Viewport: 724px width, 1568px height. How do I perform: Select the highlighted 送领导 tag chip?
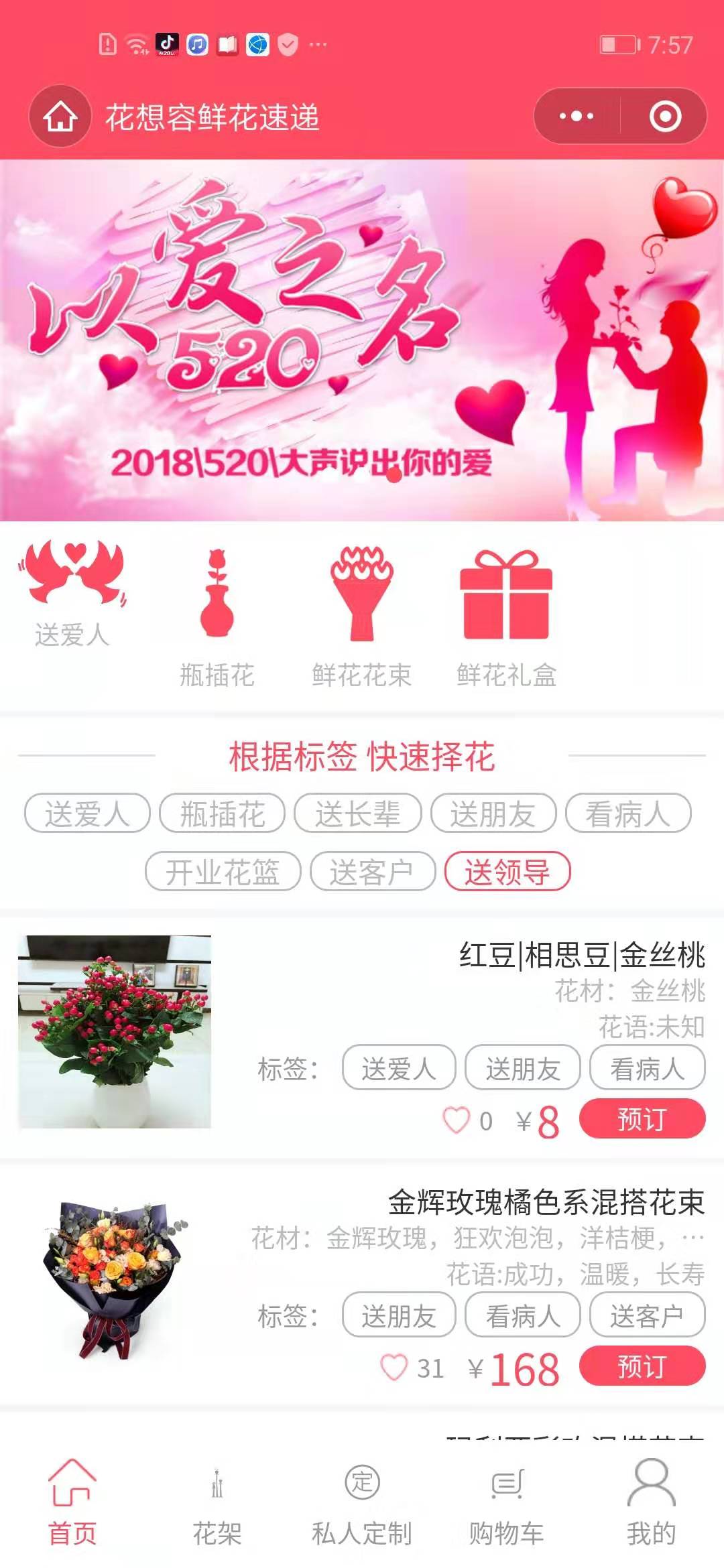click(507, 872)
